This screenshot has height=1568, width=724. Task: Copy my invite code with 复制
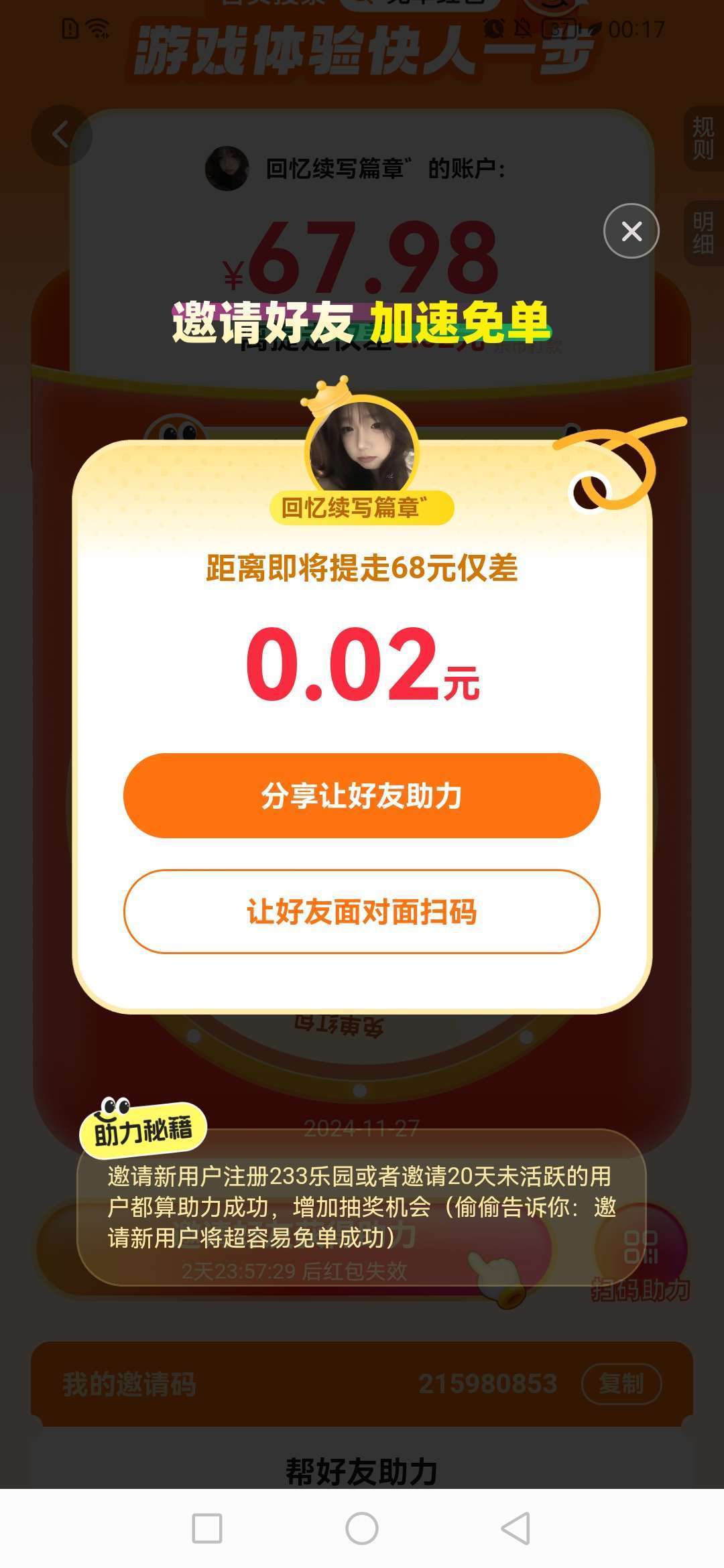tap(621, 1384)
